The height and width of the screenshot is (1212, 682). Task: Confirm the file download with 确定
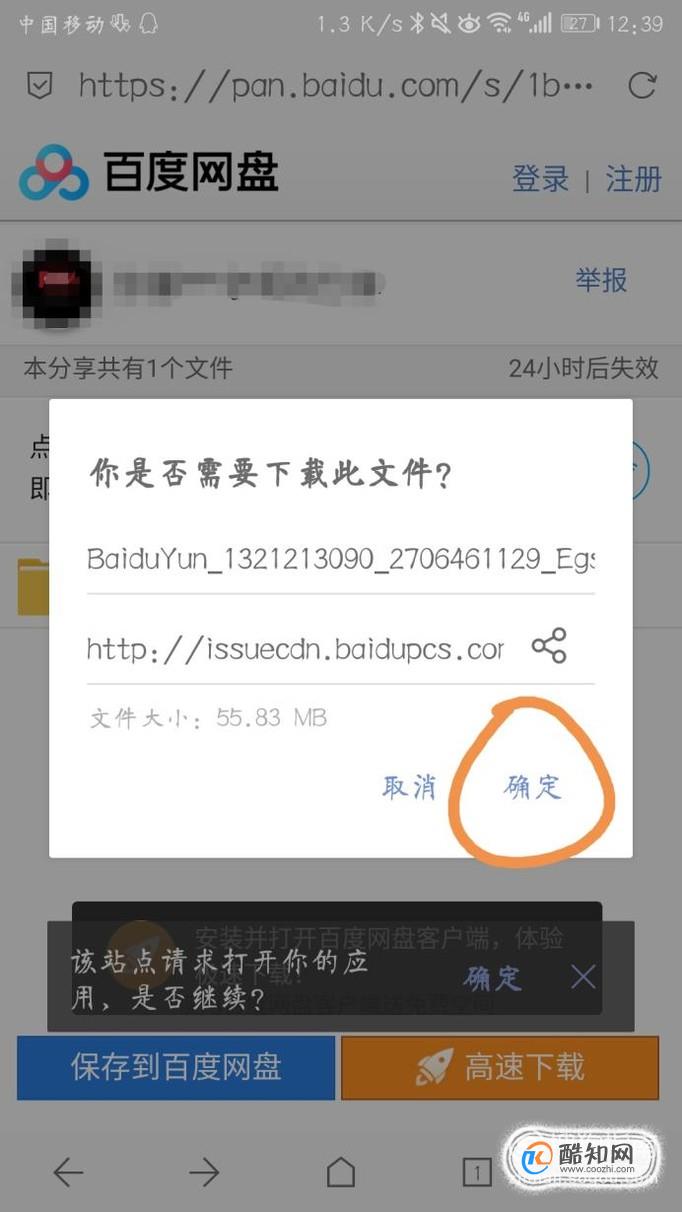pos(532,787)
